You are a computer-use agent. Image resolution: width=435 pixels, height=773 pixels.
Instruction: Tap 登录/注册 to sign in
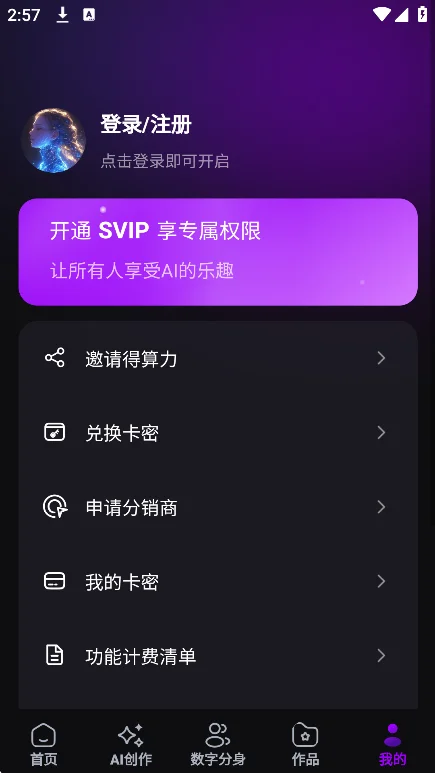click(146, 124)
